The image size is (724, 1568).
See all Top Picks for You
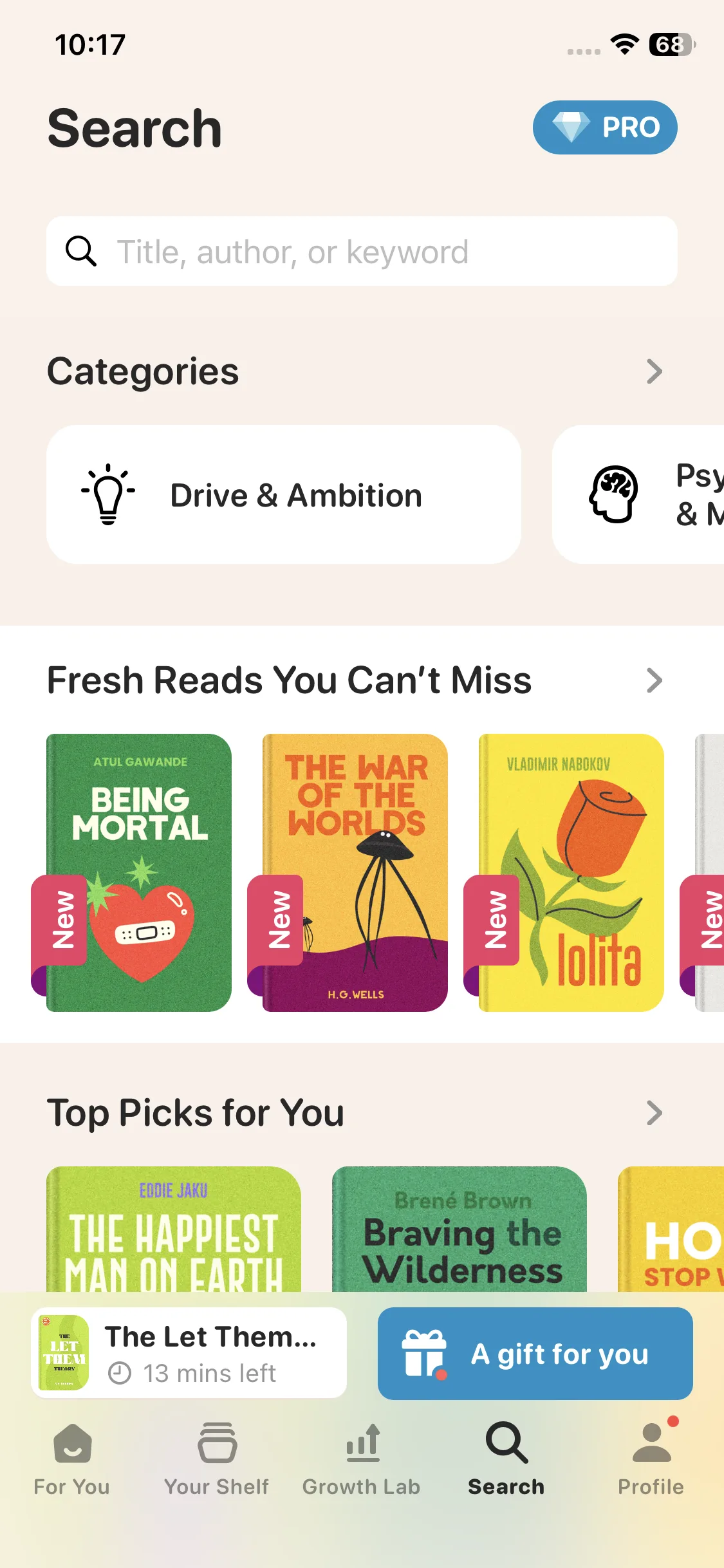click(x=654, y=1113)
